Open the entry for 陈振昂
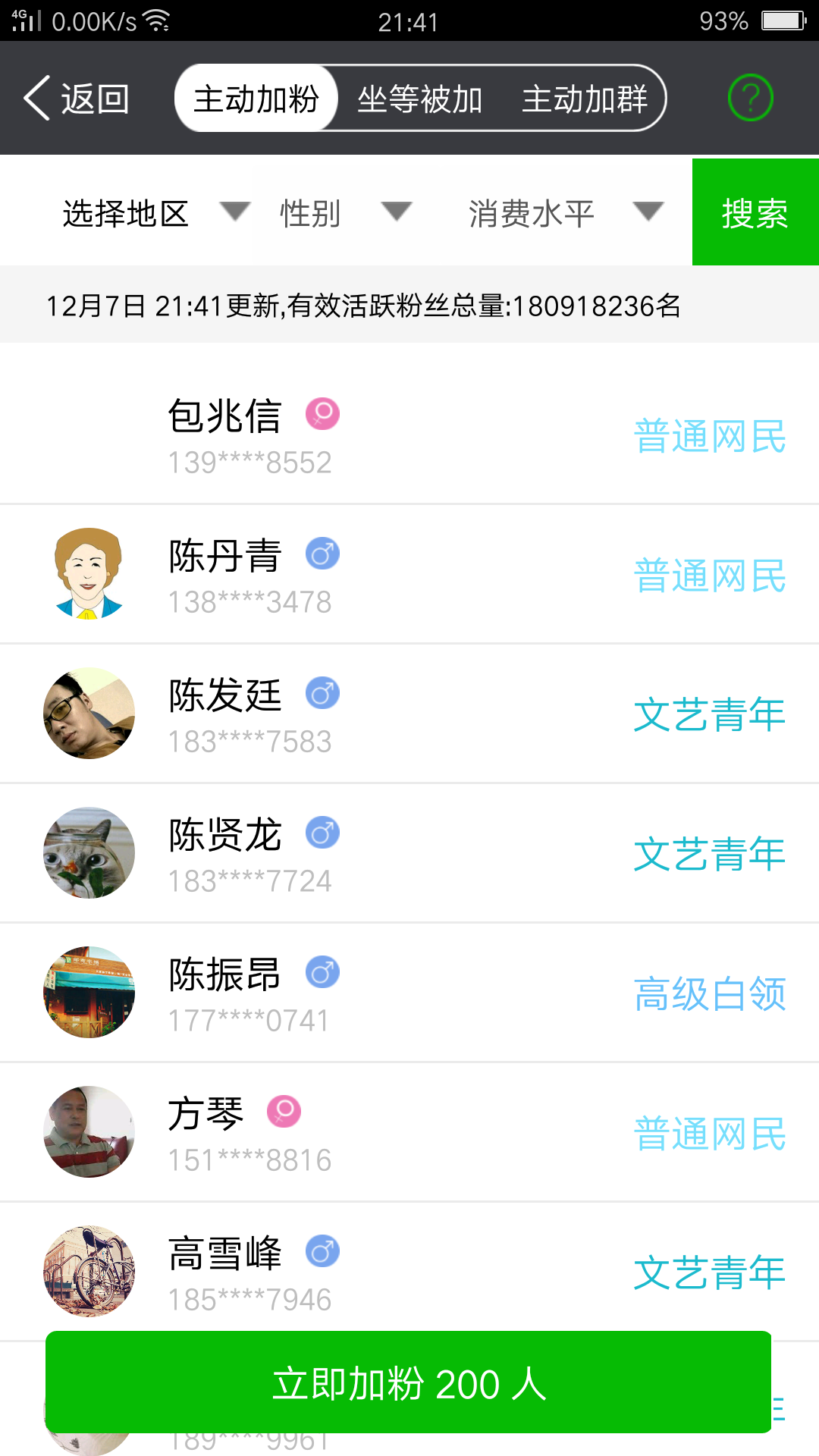This screenshot has width=819, height=1456. point(409,993)
